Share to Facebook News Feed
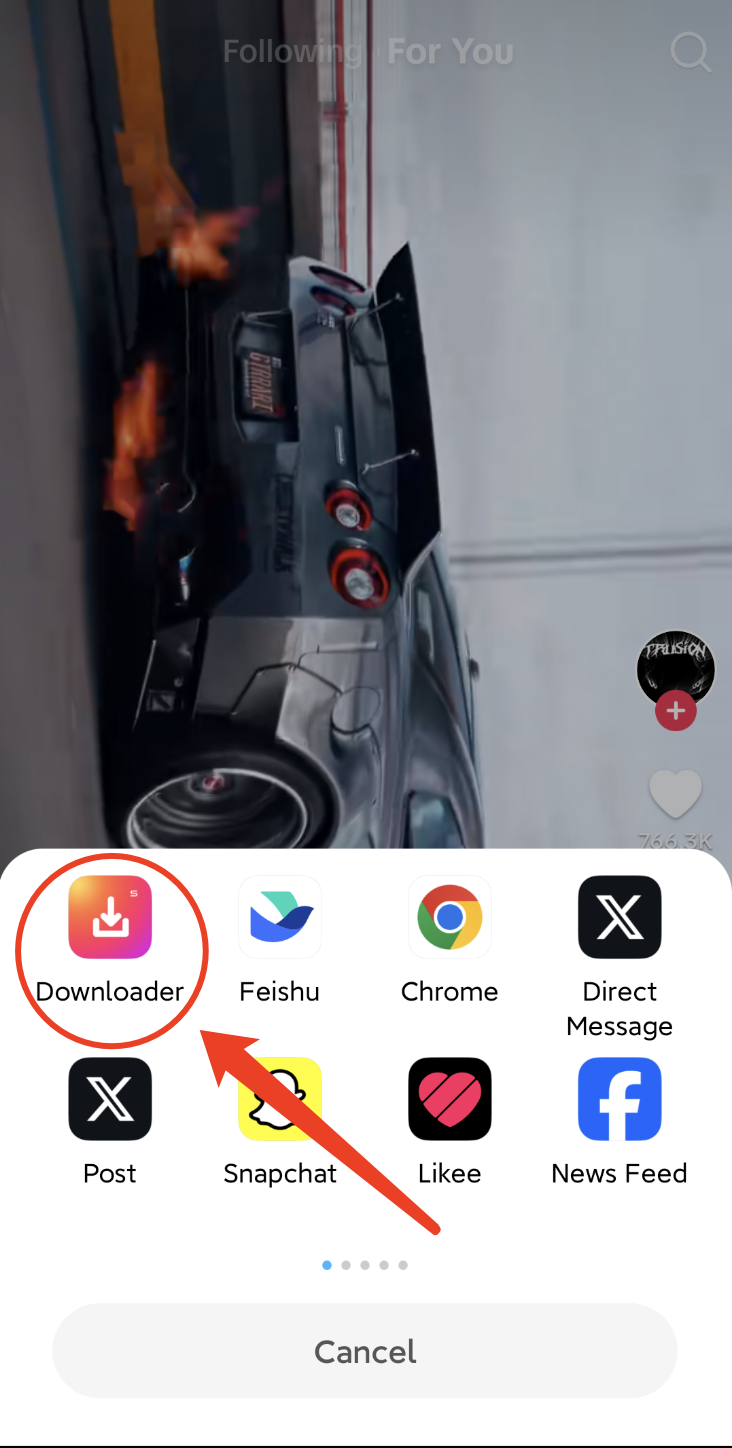 tap(620, 1099)
